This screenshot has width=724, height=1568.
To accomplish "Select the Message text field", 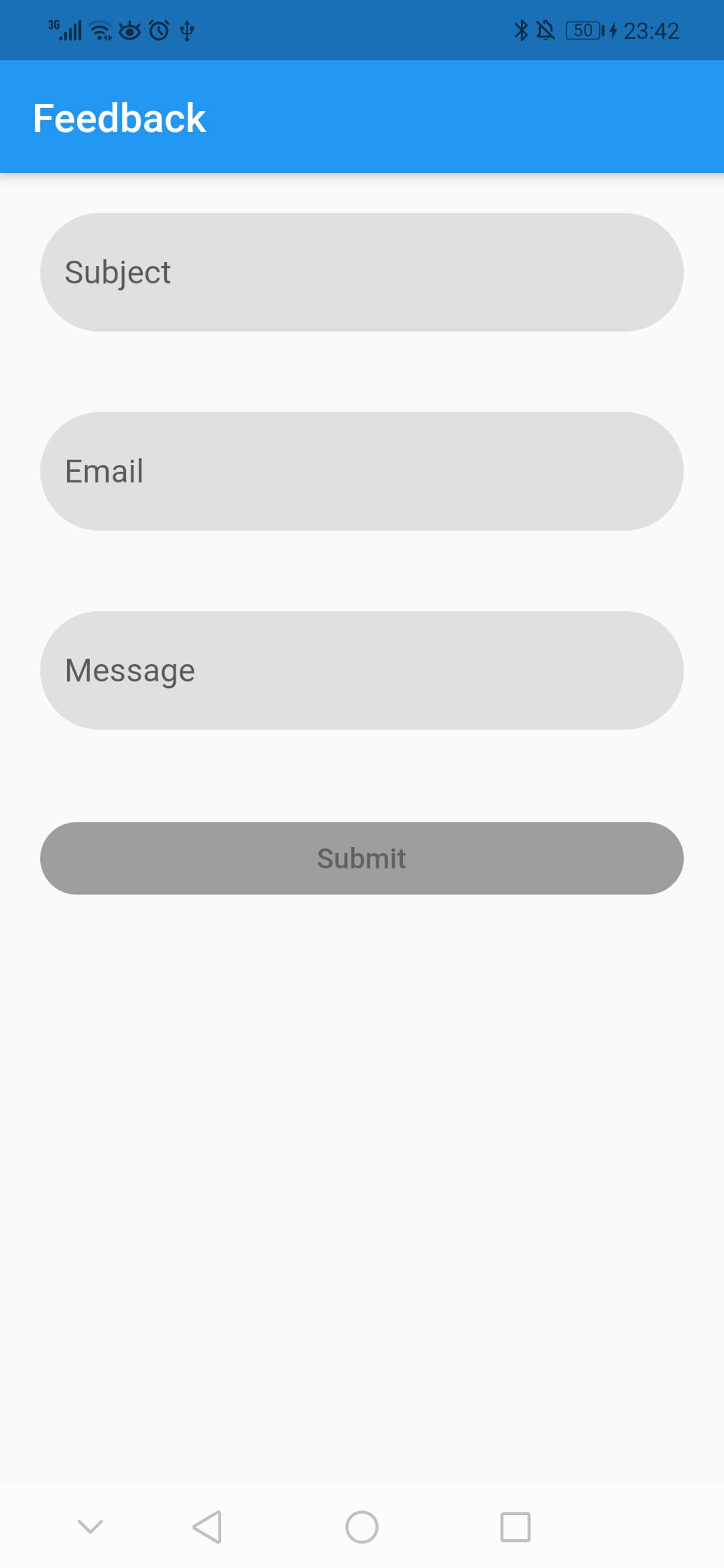I will click(362, 670).
